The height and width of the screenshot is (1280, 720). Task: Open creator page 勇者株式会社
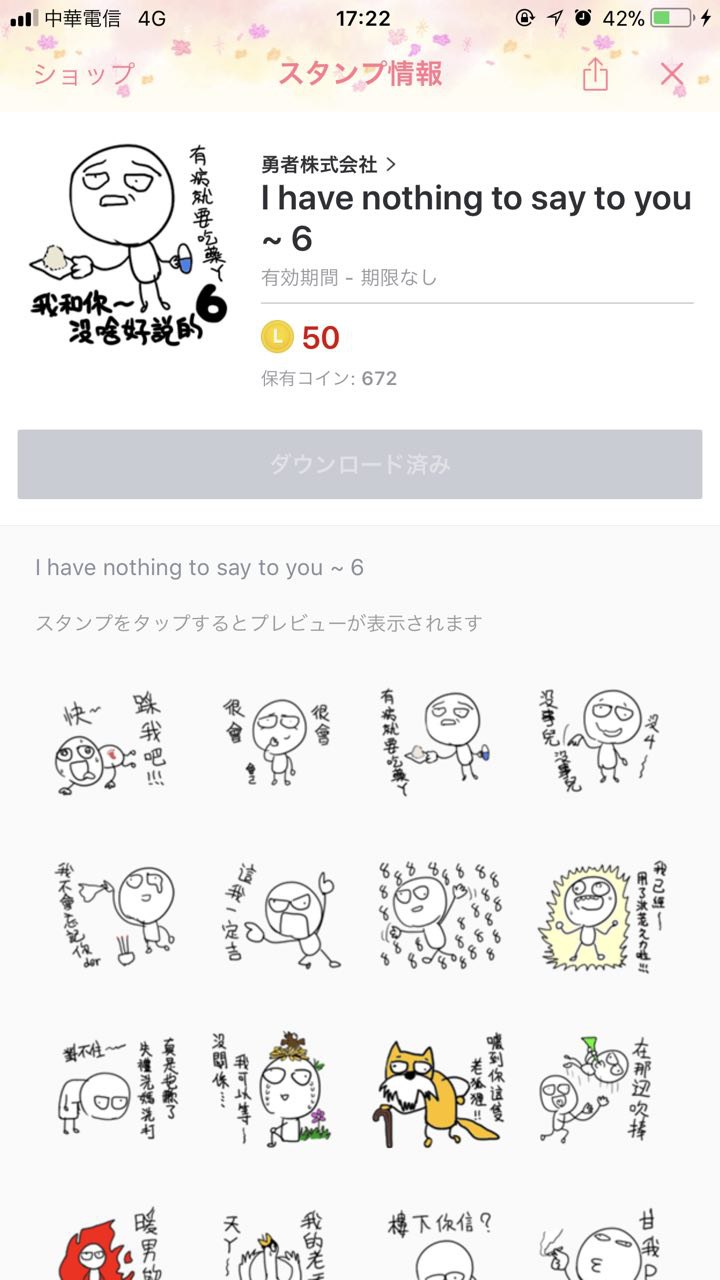328,164
